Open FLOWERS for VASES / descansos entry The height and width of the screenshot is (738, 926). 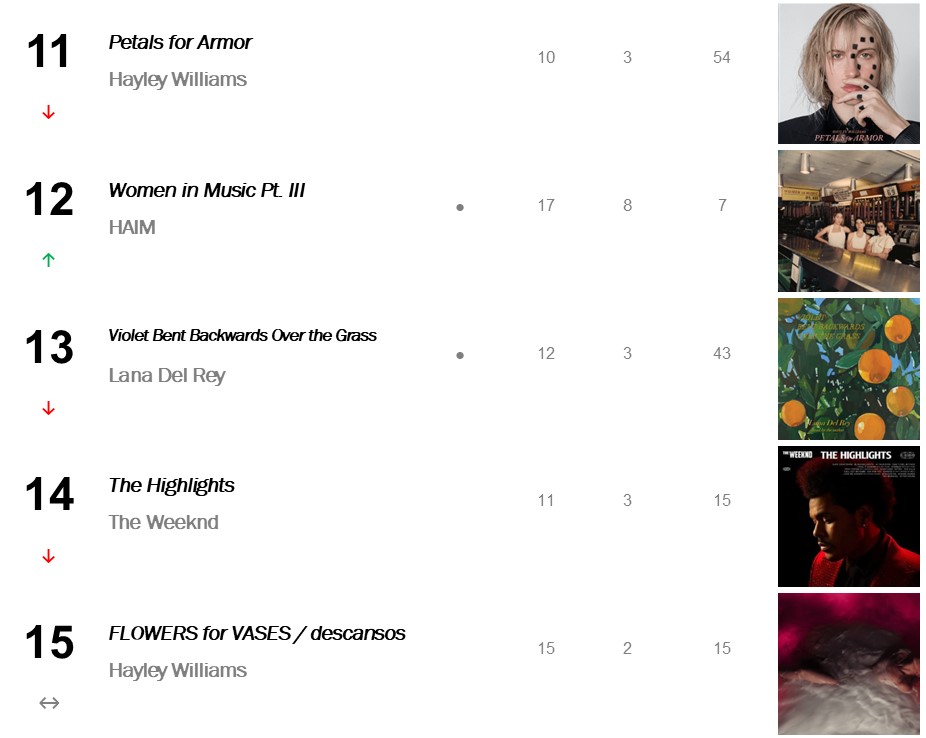[x=257, y=633]
